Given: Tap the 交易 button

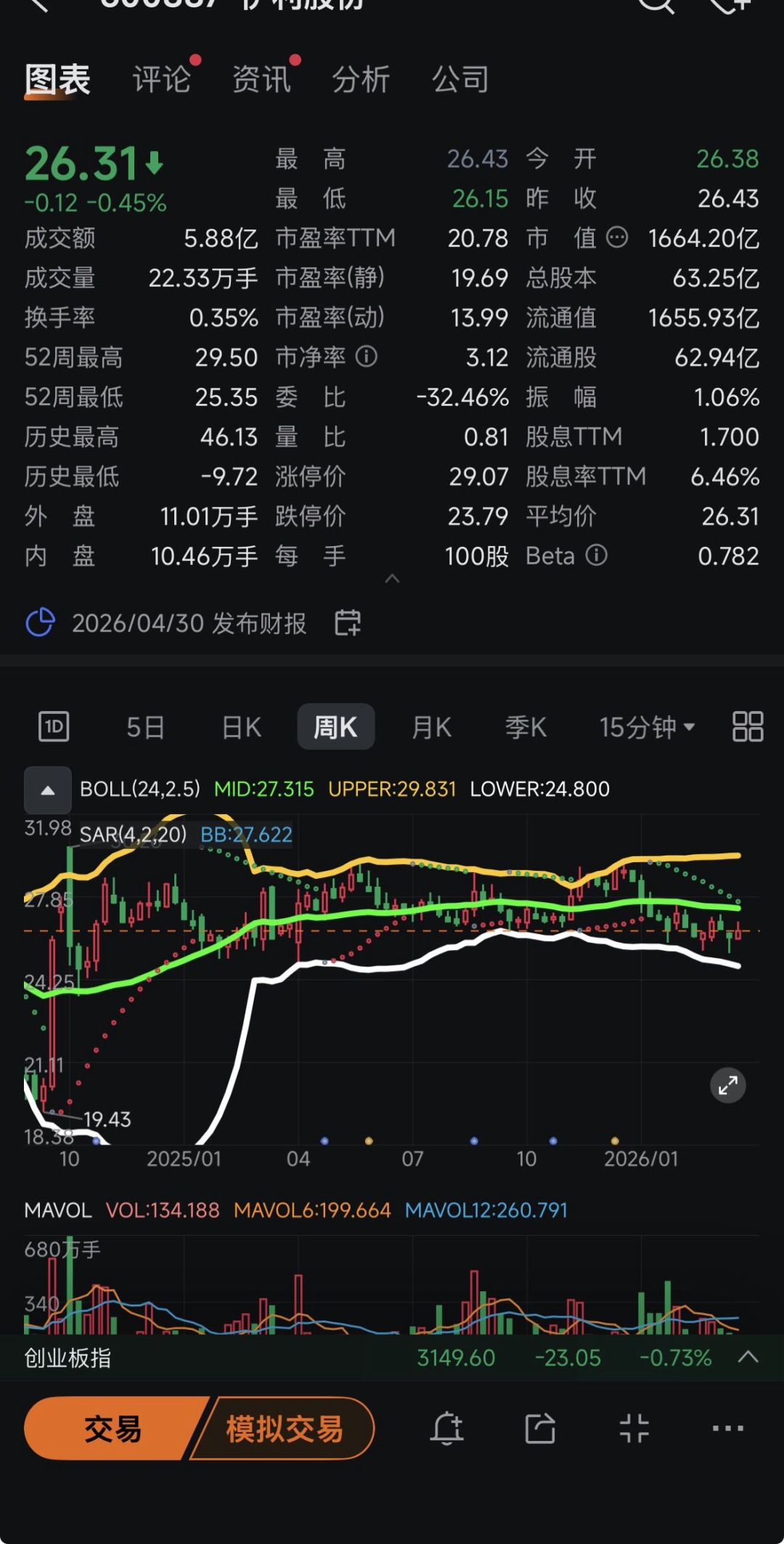Looking at the screenshot, I should [x=113, y=1429].
